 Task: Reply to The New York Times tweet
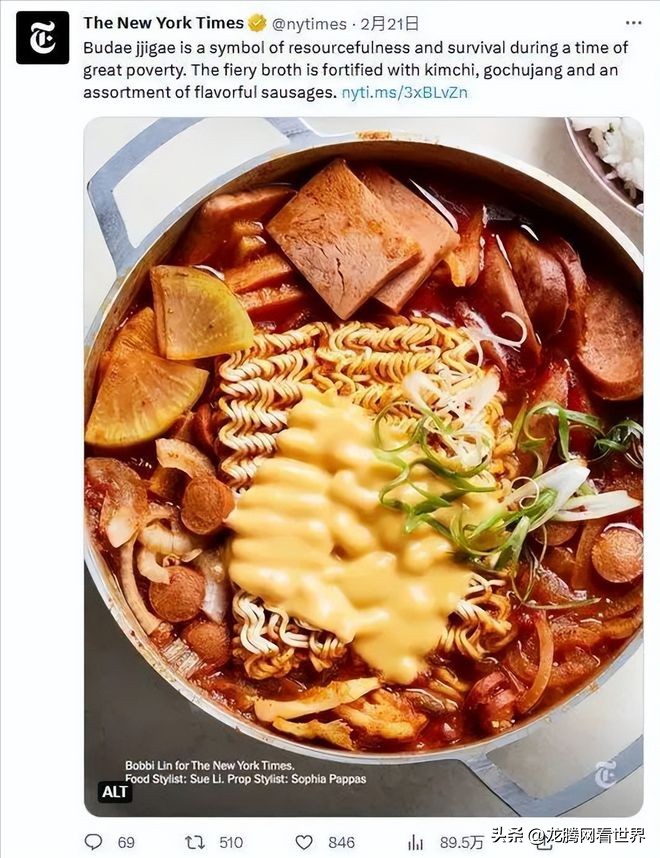click(x=94, y=842)
